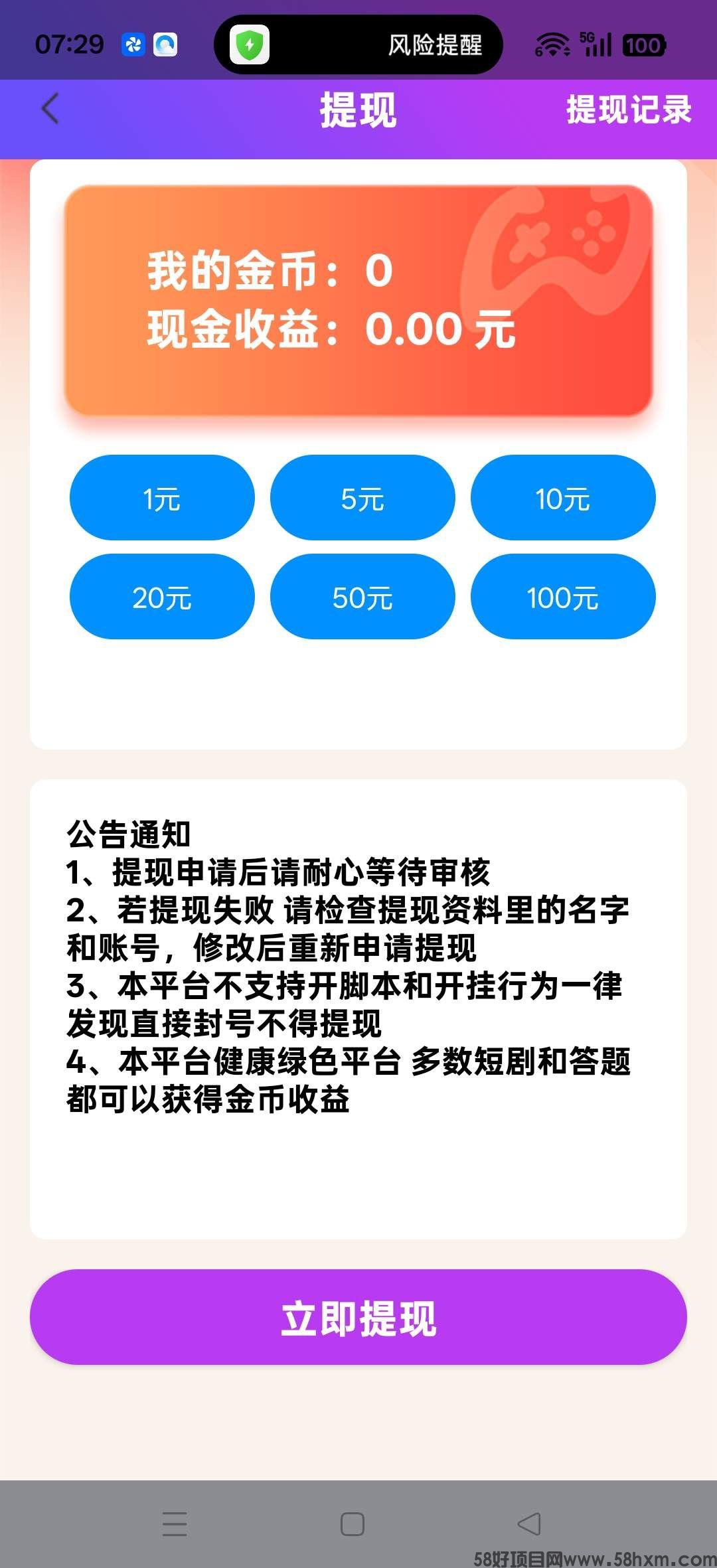Screen dimensions: 717x1568
Task: Select the 50元 withdrawal amount
Action: 363,597
